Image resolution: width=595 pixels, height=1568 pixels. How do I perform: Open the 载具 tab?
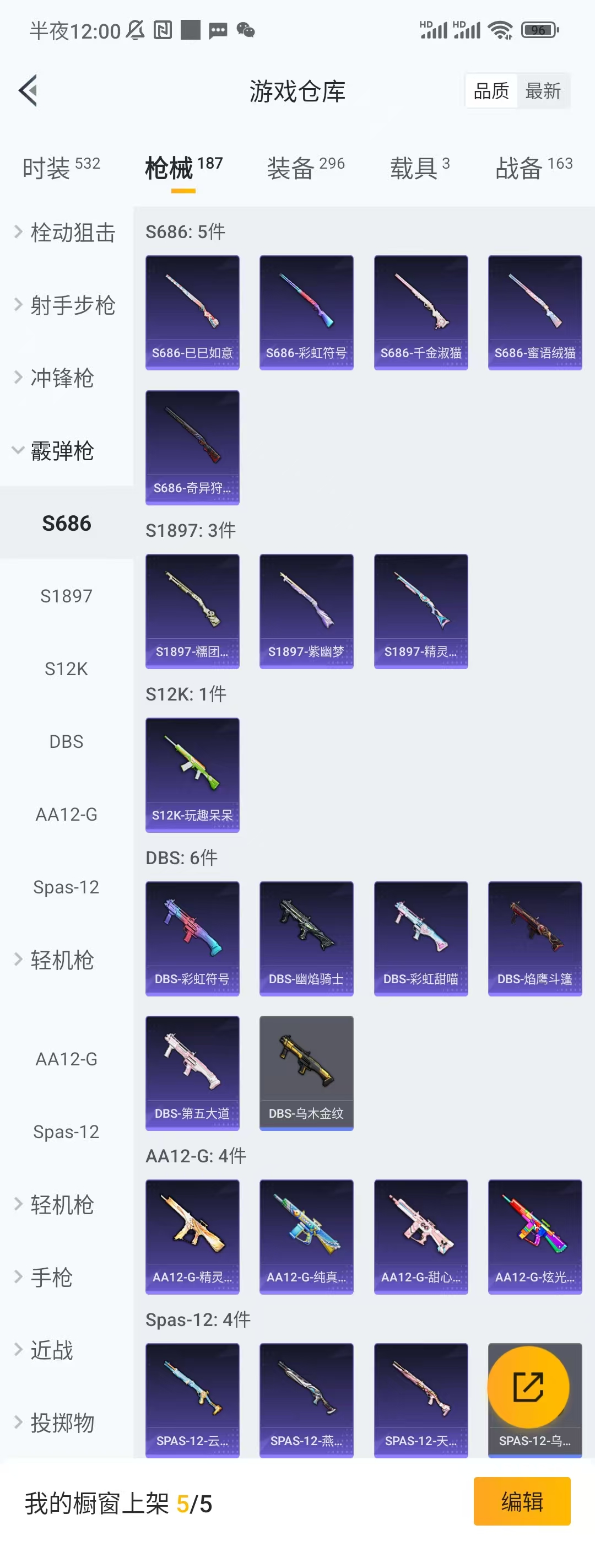point(419,168)
